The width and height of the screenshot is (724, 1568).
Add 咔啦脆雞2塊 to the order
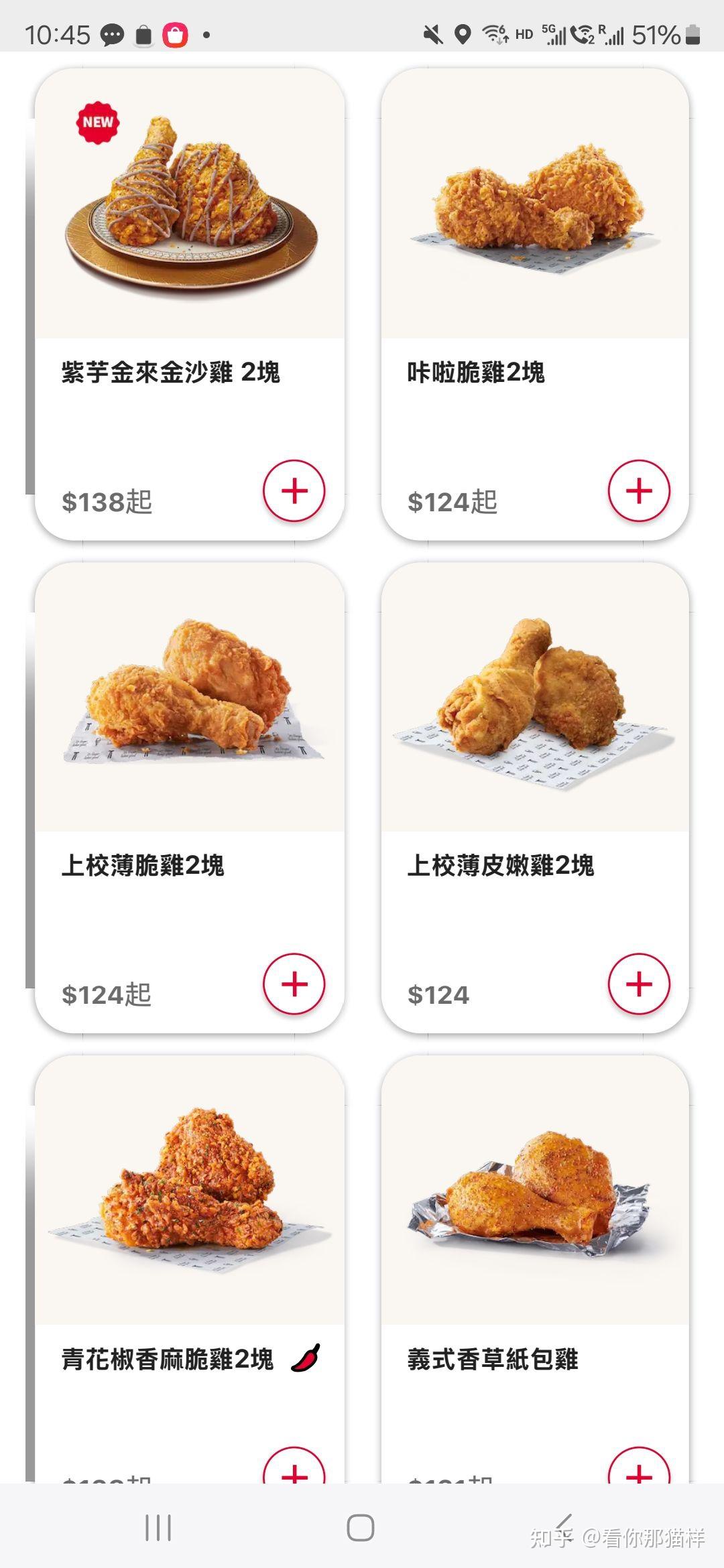639,491
